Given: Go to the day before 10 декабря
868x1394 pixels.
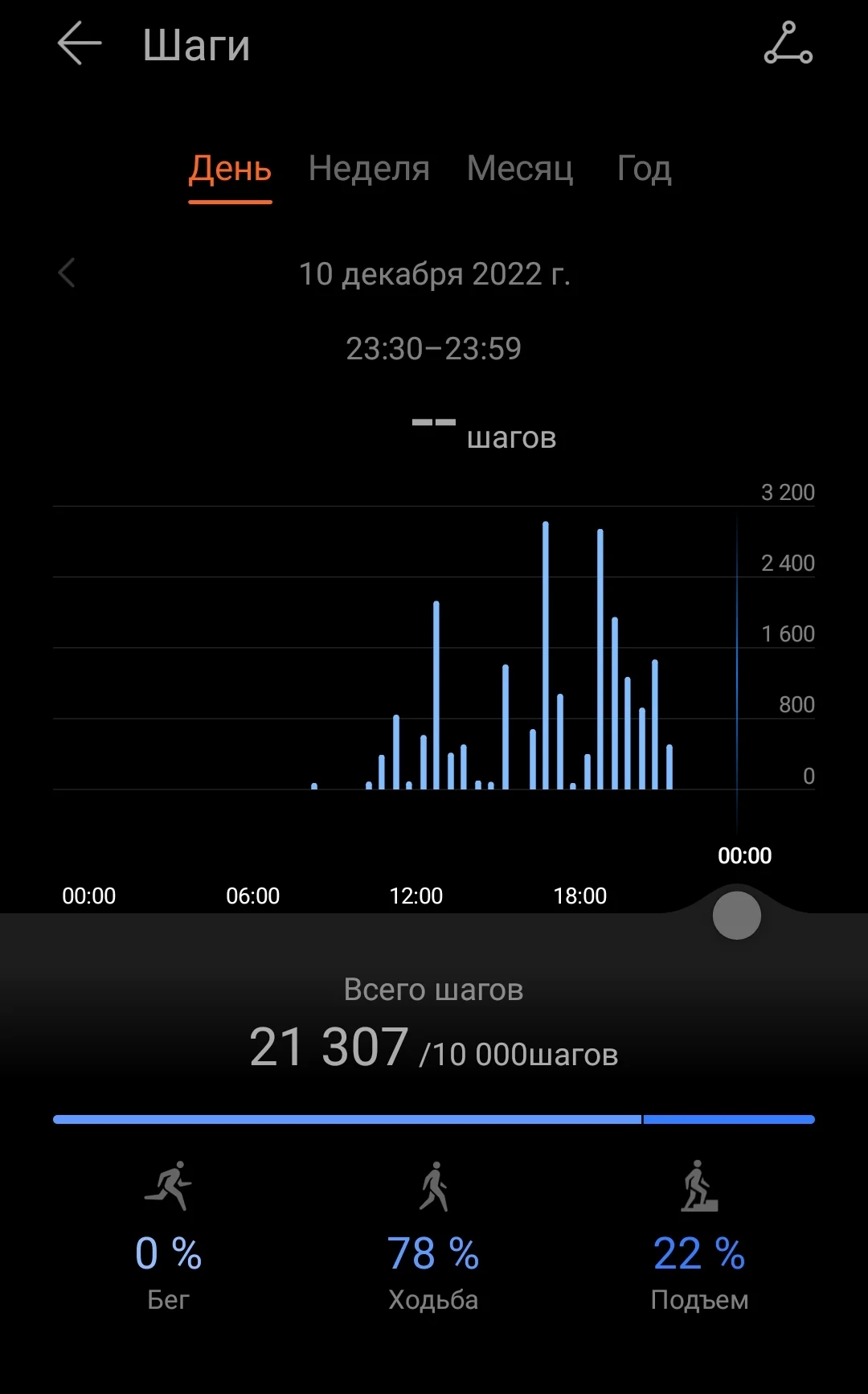Looking at the screenshot, I should 67,273.
